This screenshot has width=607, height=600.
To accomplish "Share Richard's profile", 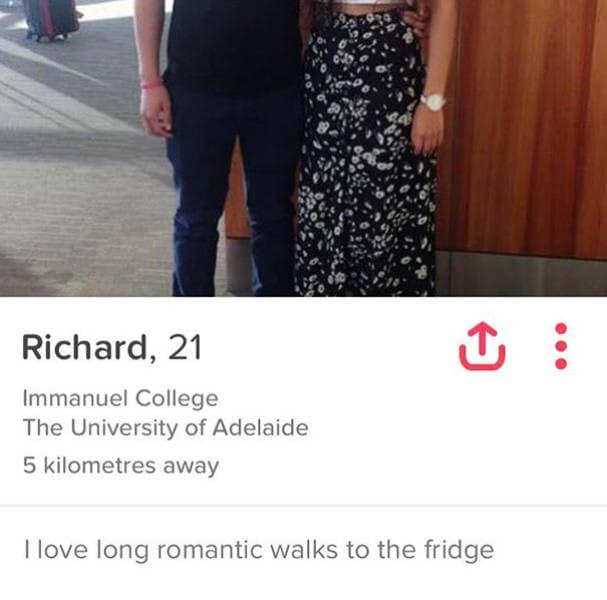I will click(x=482, y=346).
